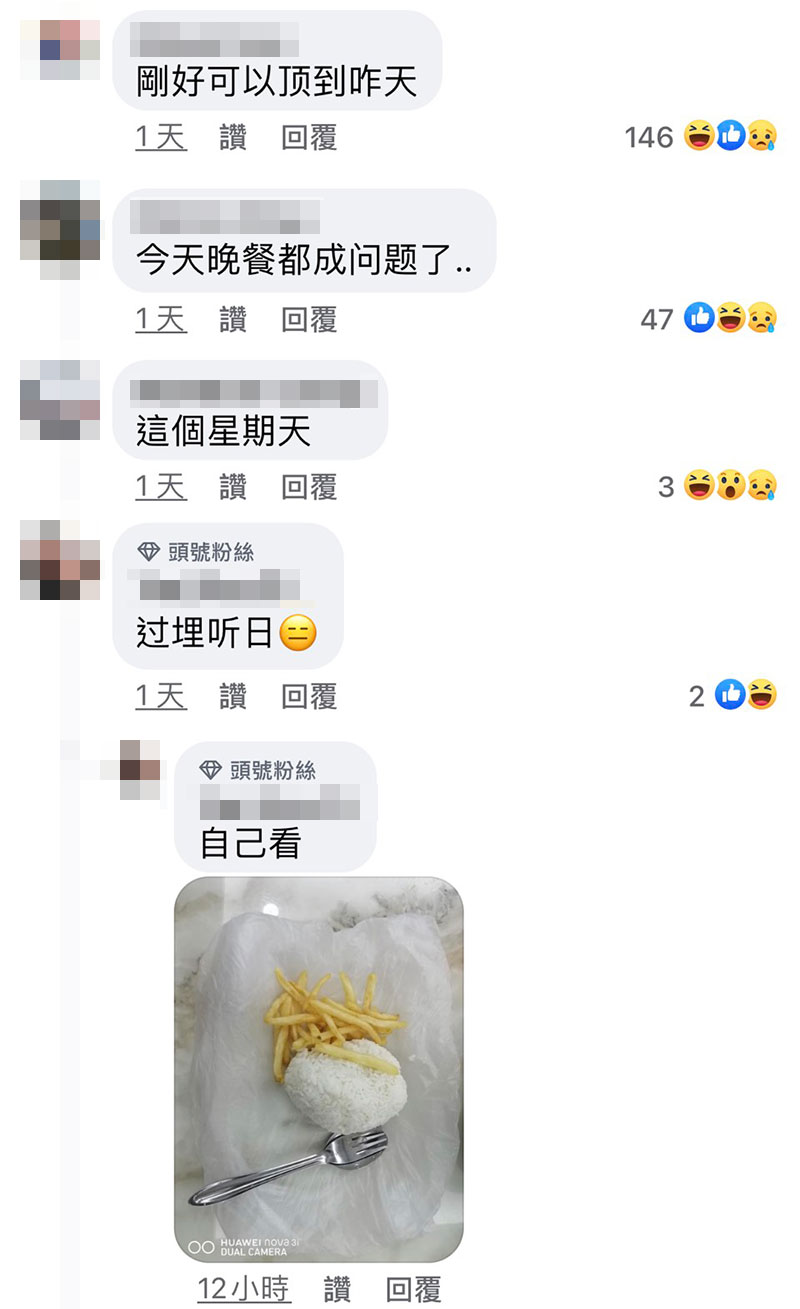Like the comment 今天晚餐都成问题了

233,320
